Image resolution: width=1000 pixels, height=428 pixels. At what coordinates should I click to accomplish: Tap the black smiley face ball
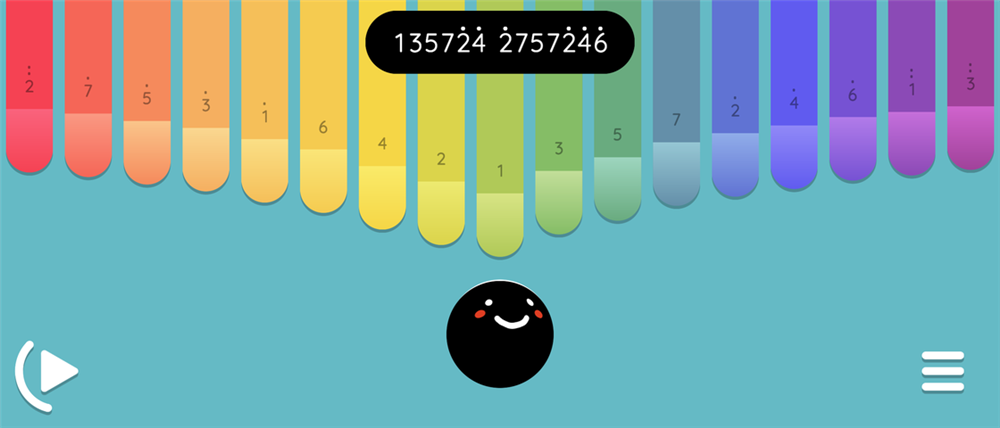click(x=500, y=334)
